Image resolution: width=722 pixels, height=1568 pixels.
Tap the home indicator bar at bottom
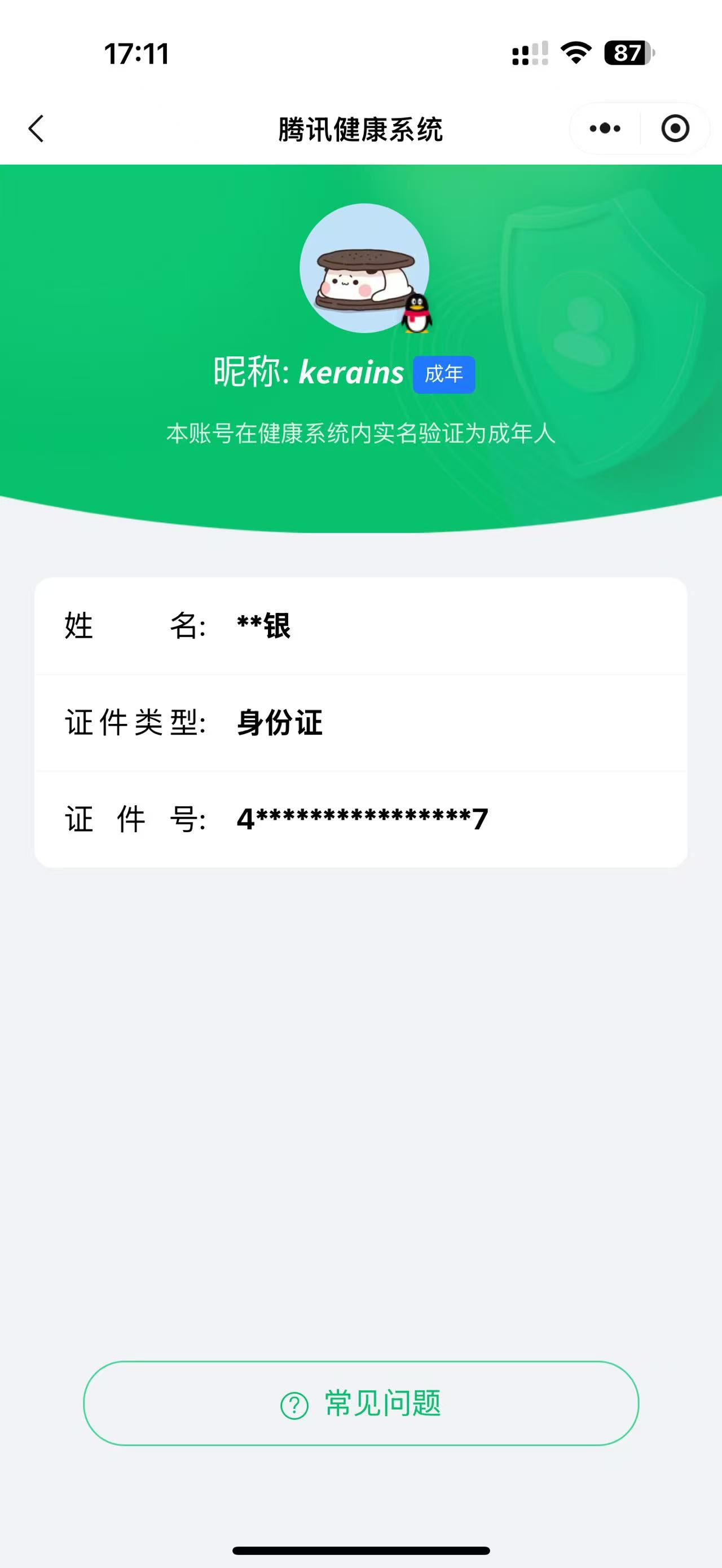point(360,1549)
